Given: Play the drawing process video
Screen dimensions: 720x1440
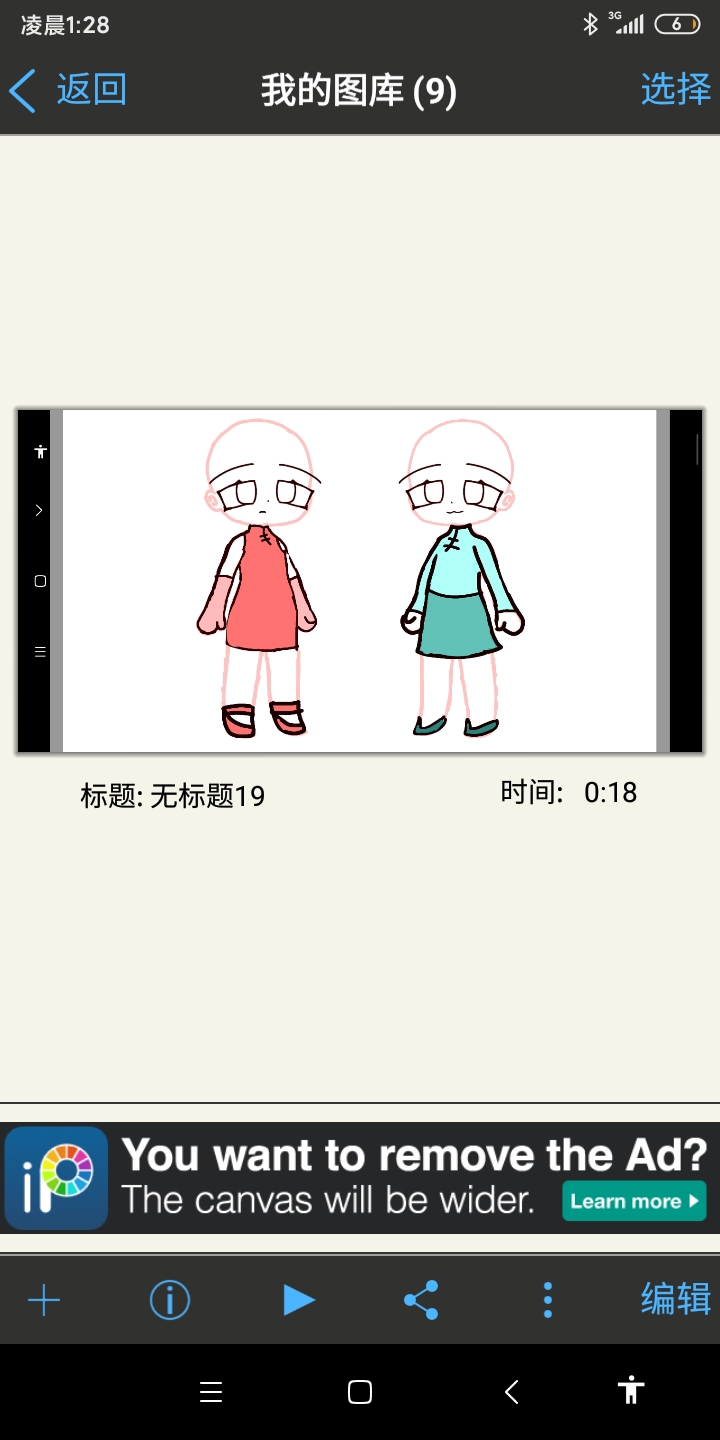Looking at the screenshot, I should (x=298, y=1300).
